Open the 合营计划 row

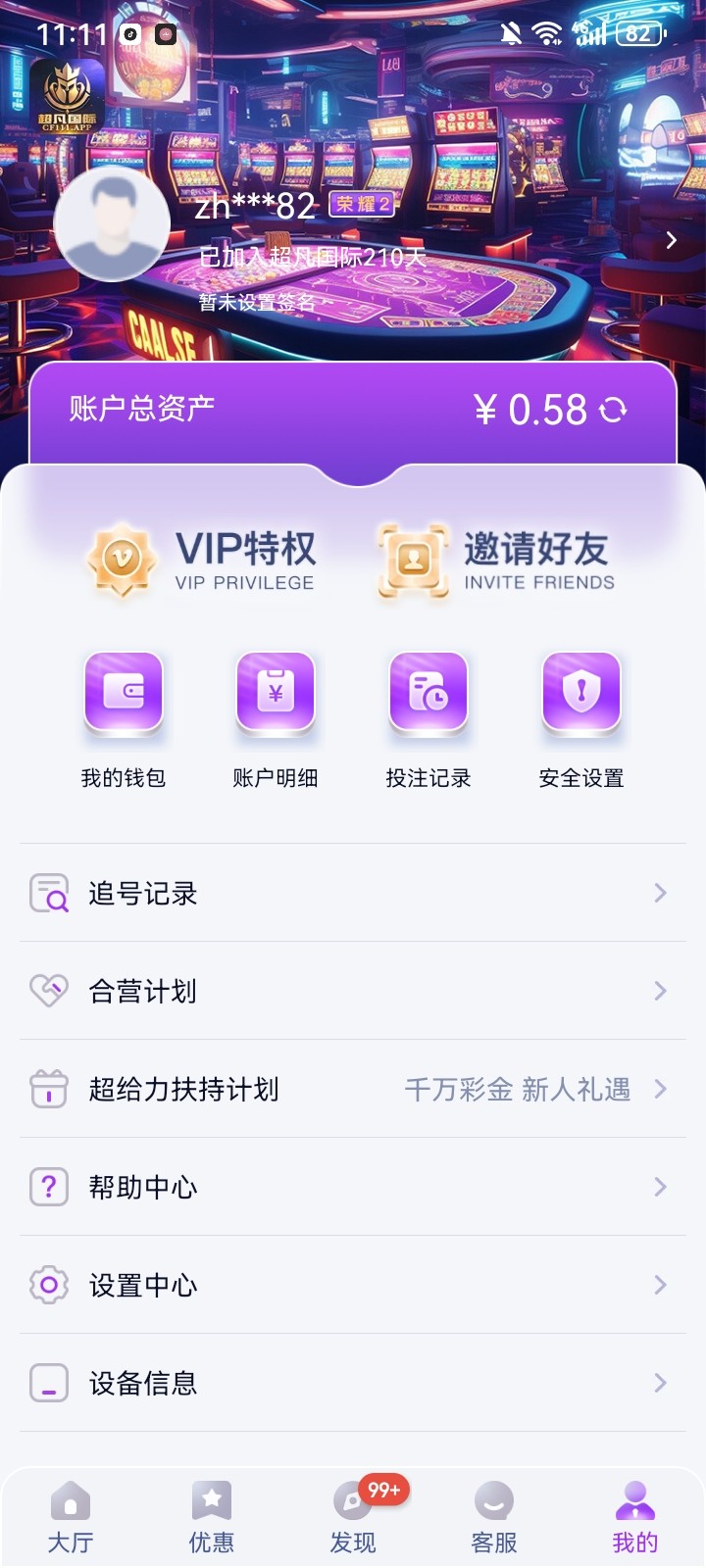353,991
